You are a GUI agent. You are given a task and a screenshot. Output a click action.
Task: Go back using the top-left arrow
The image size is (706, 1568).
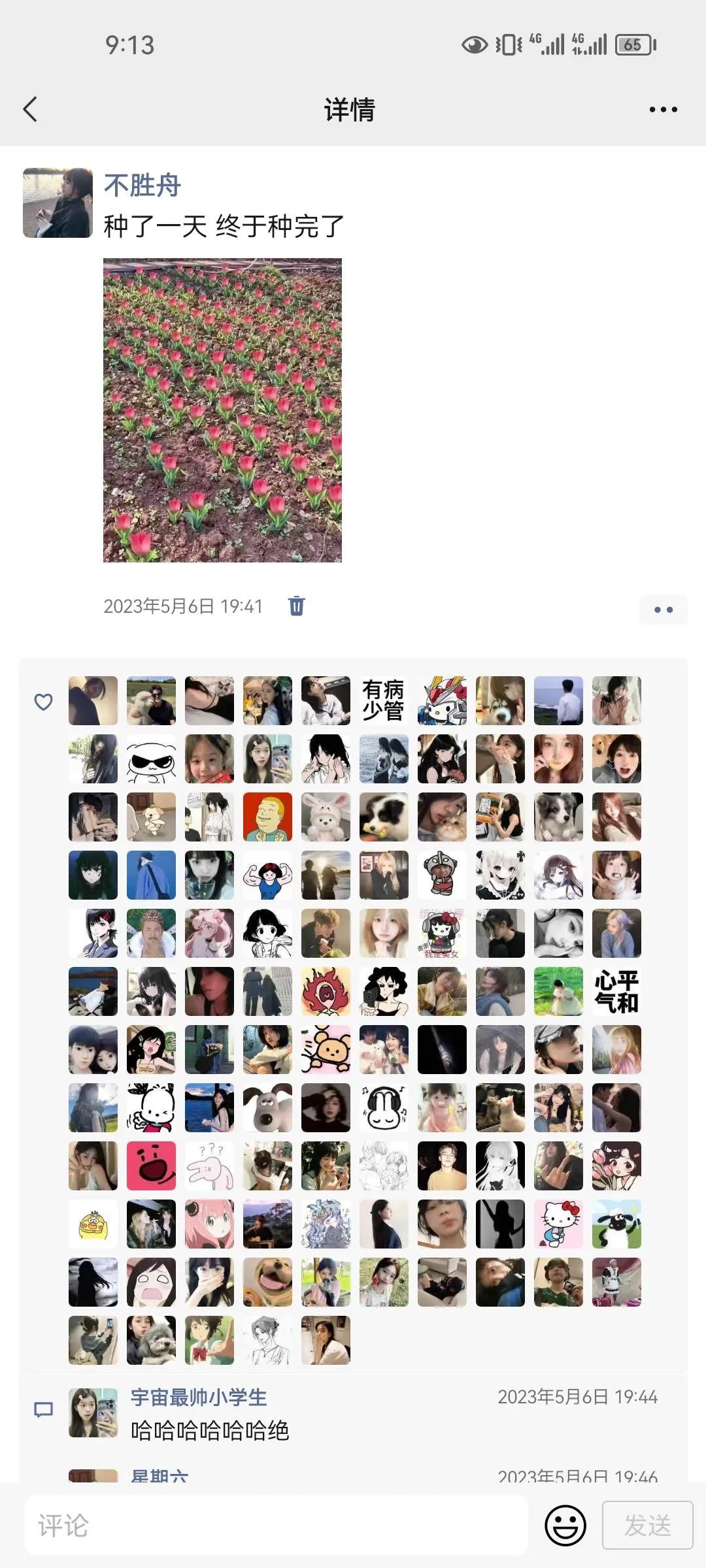(30, 109)
